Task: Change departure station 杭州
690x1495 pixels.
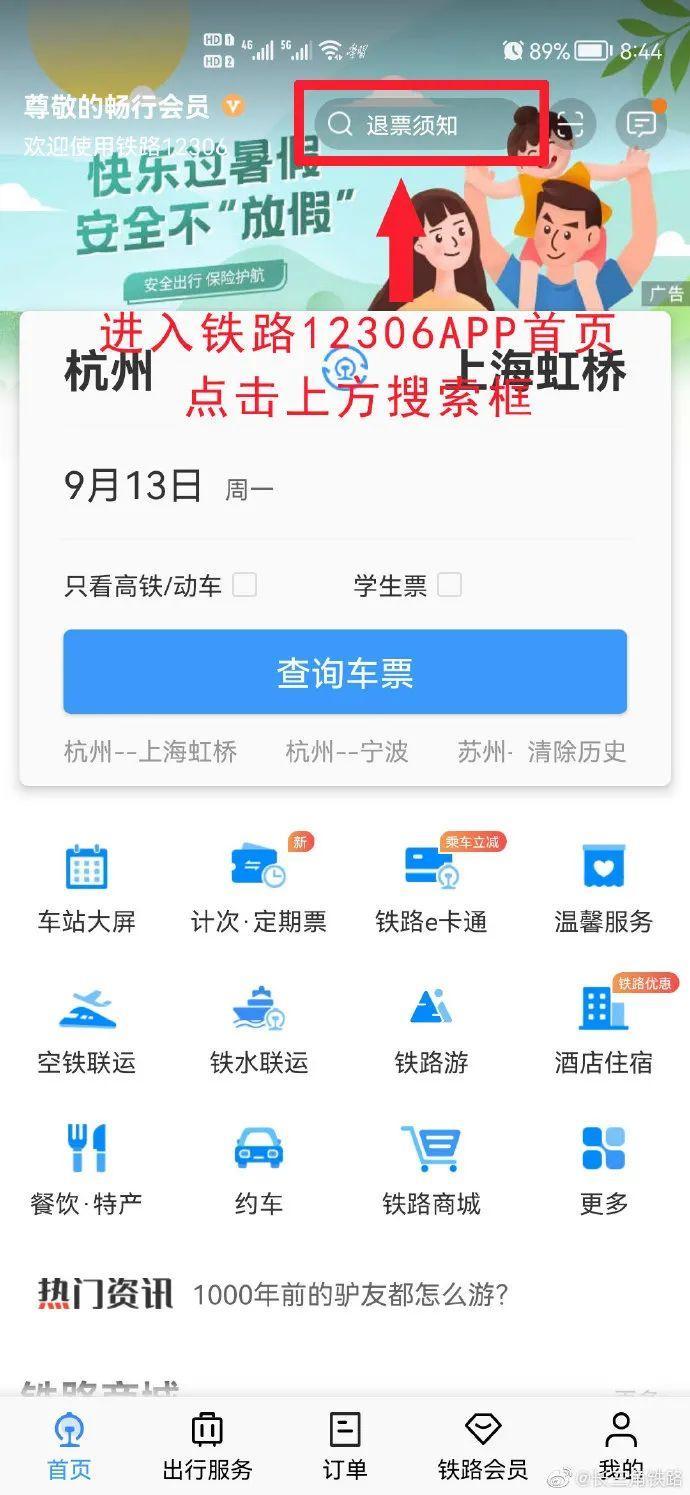Action: (x=109, y=372)
